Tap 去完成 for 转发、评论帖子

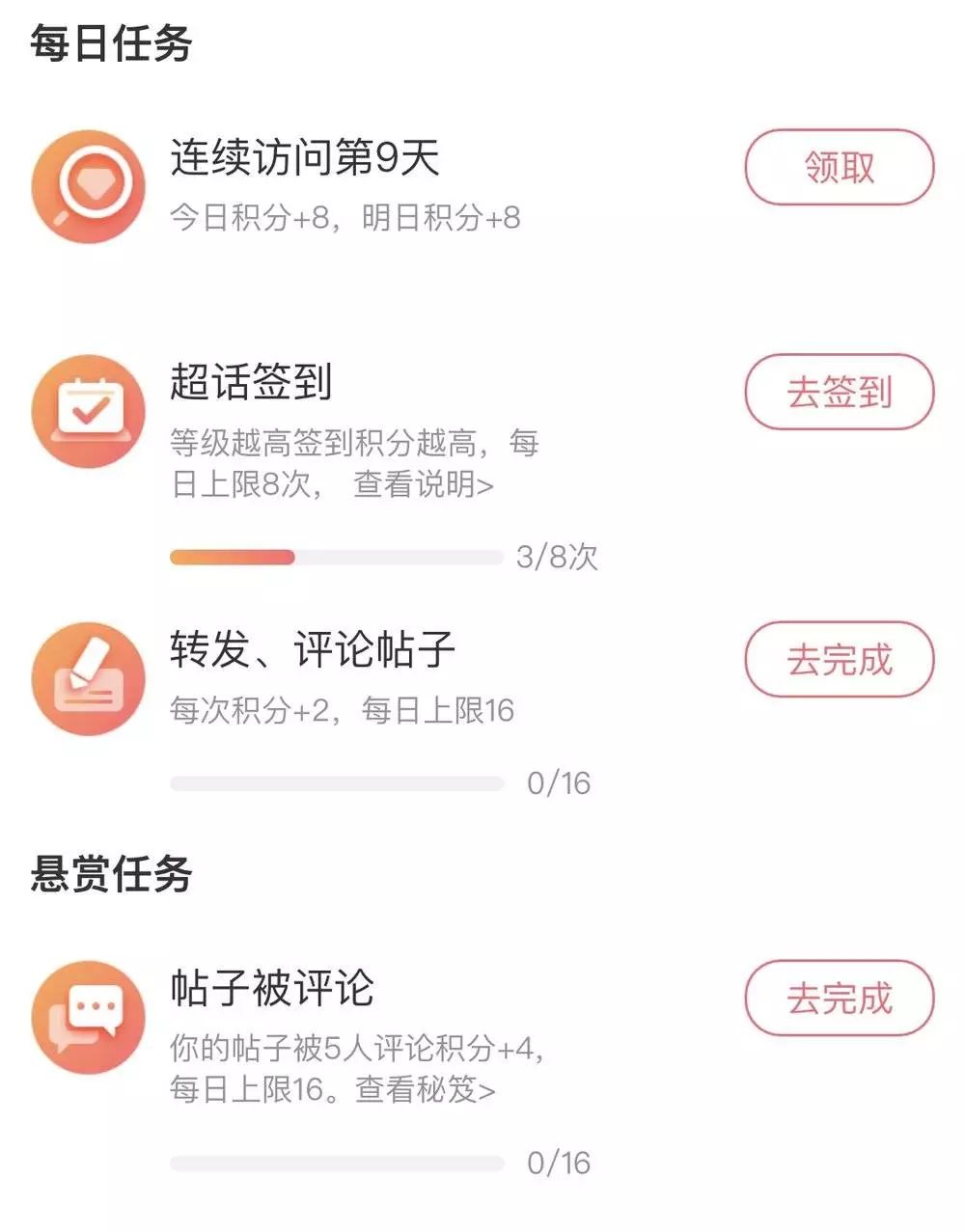pyautogui.click(x=839, y=660)
